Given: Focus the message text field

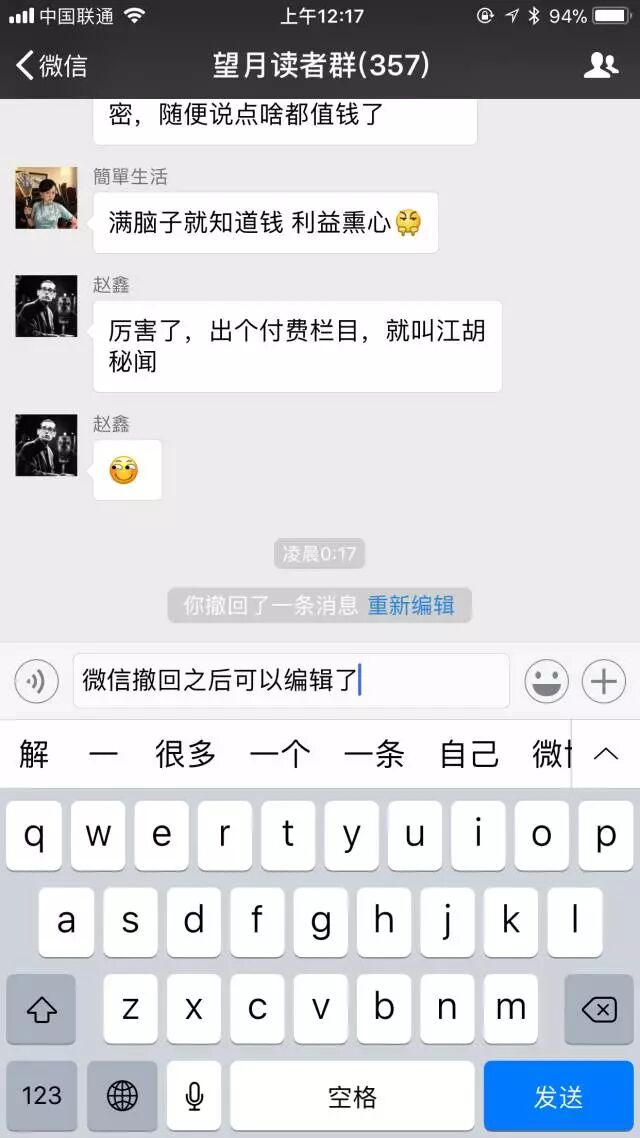Looking at the screenshot, I should click(290, 681).
